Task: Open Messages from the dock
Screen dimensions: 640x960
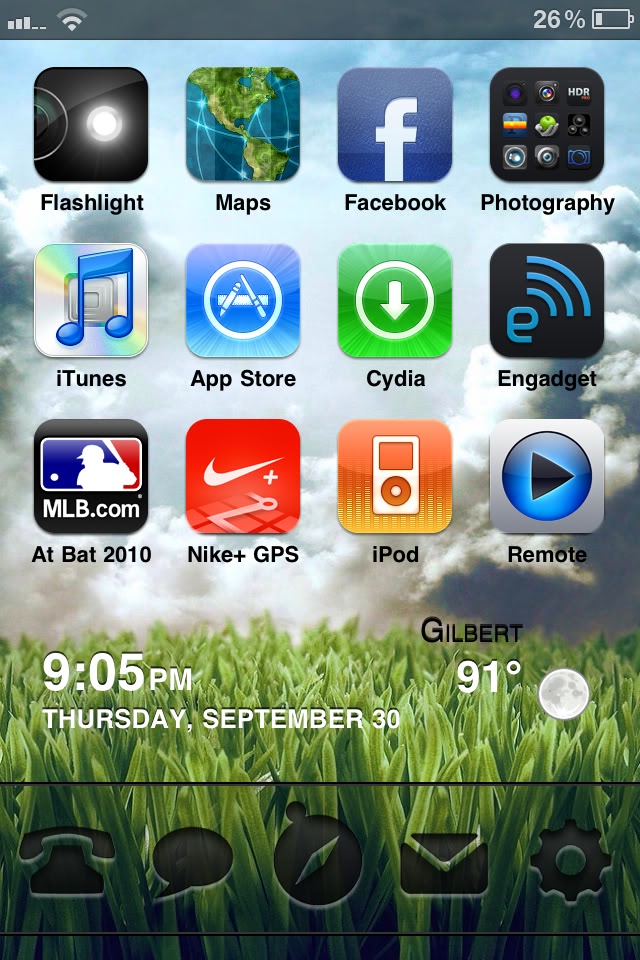Action: point(193,860)
